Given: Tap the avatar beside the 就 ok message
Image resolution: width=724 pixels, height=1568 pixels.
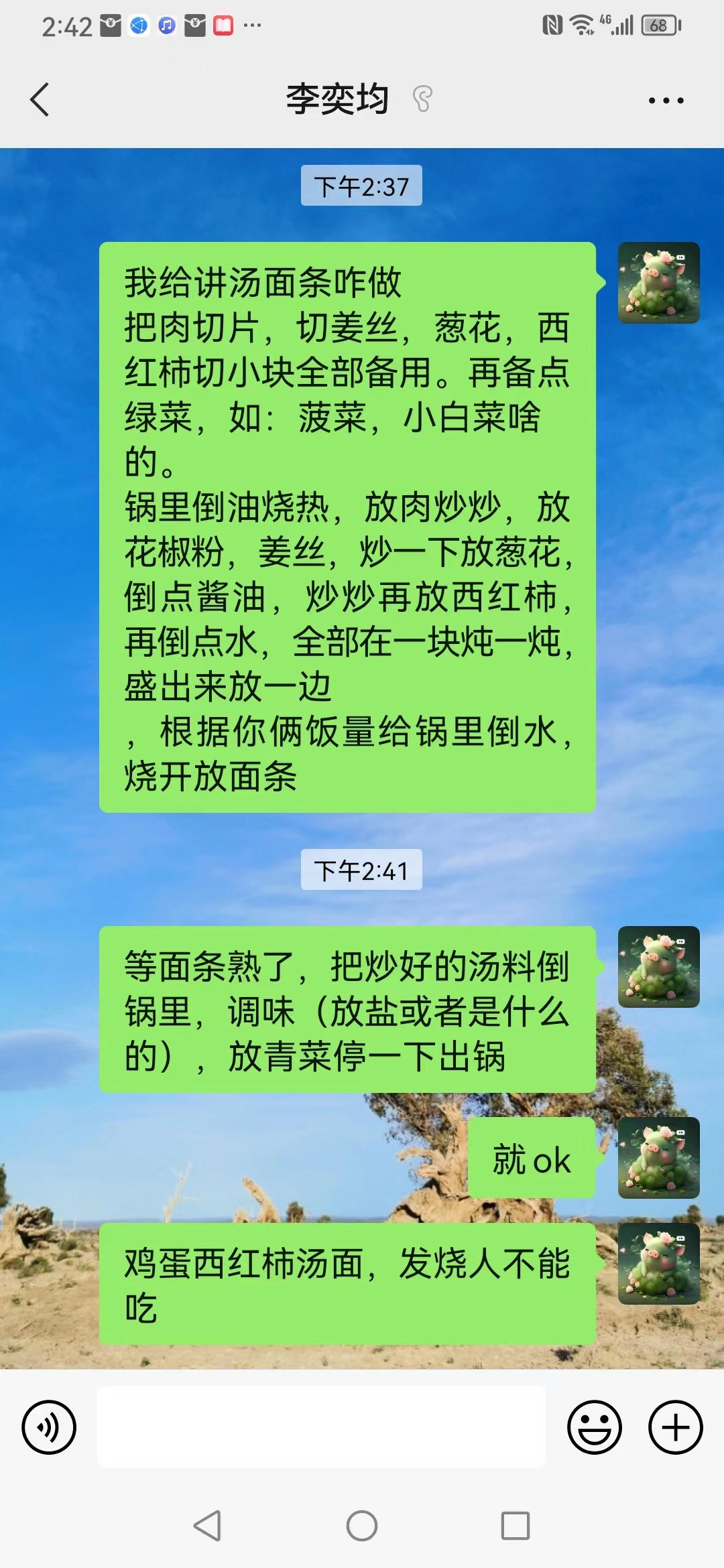Looking at the screenshot, I should click(x=658, y=1157).
